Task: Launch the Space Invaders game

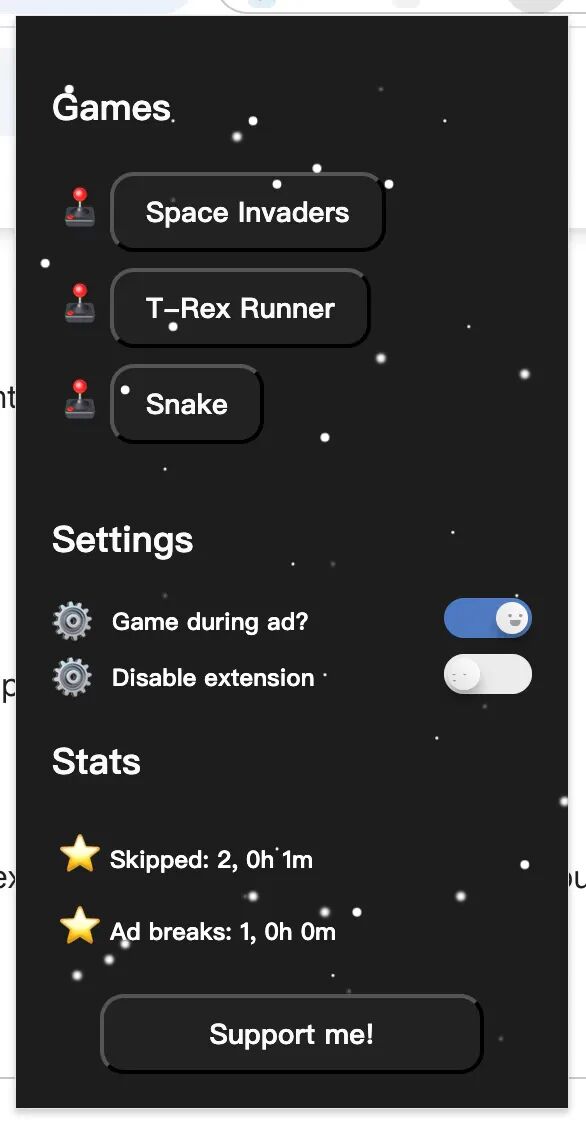Action: point(247,212)
